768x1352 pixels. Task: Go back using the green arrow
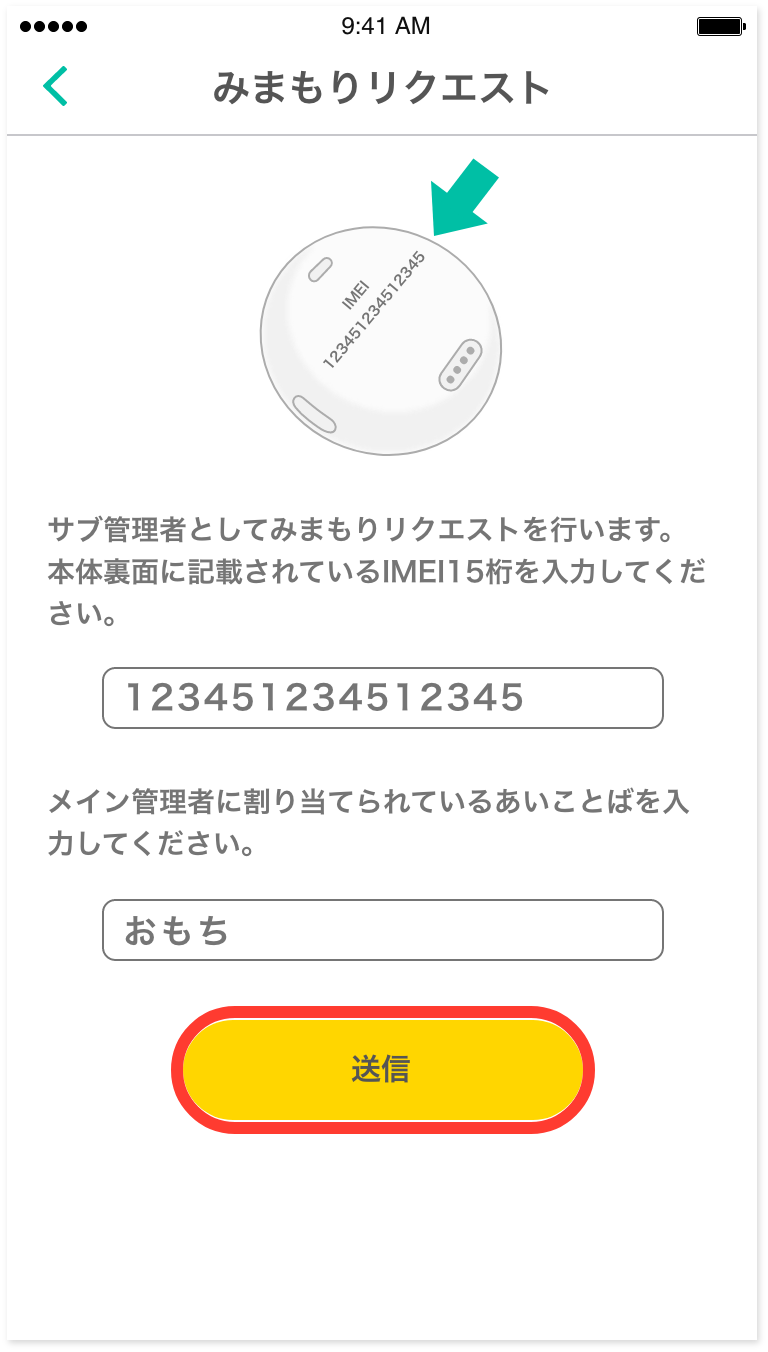pyautogui.click(x=56, y=87)
